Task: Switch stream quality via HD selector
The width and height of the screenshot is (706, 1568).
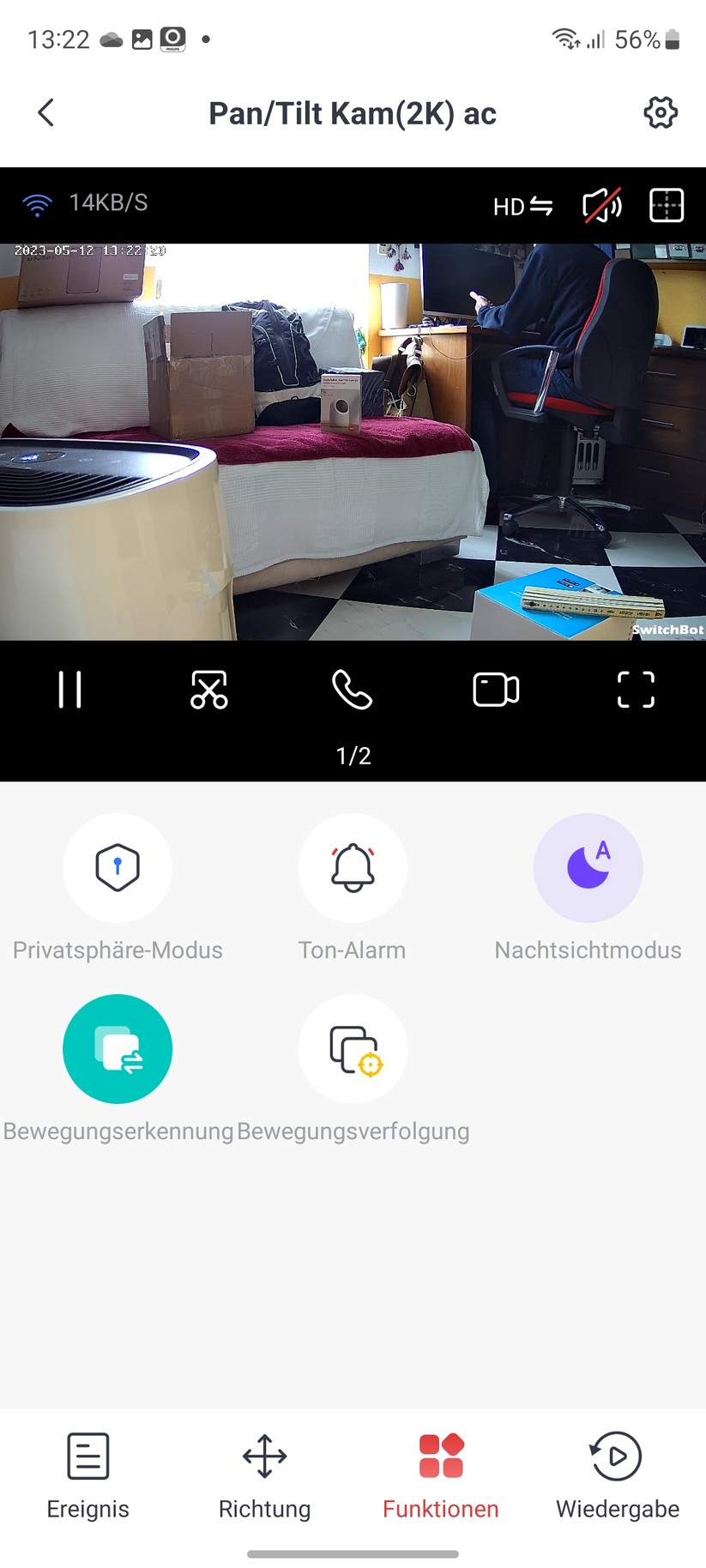Action: pos(522,207)
